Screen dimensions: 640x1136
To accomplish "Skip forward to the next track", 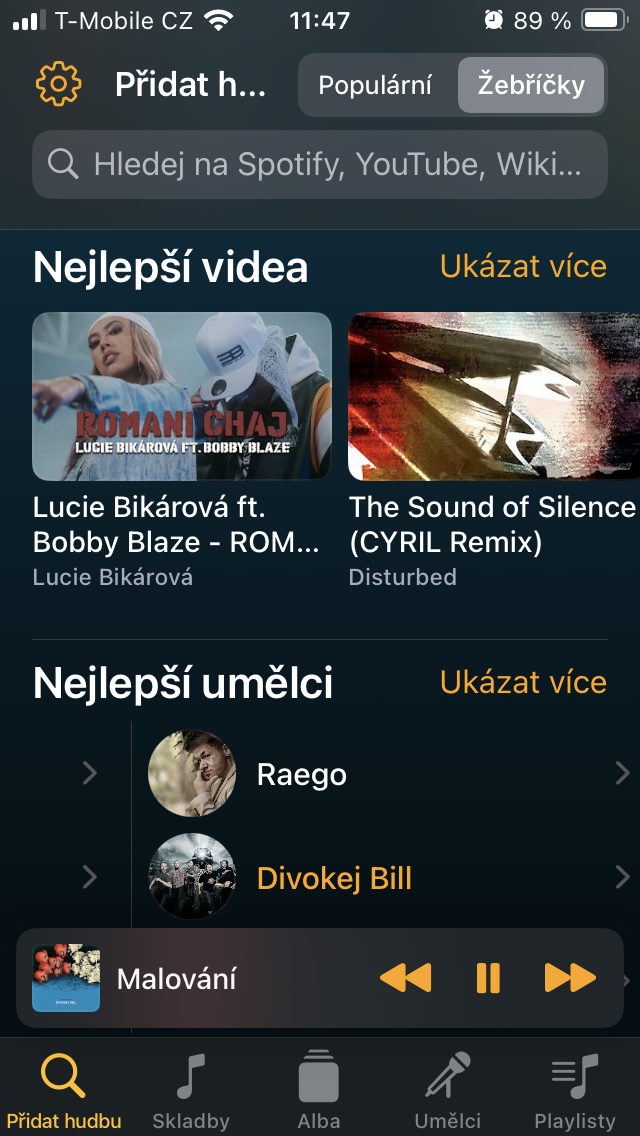I will coord(569,978).
